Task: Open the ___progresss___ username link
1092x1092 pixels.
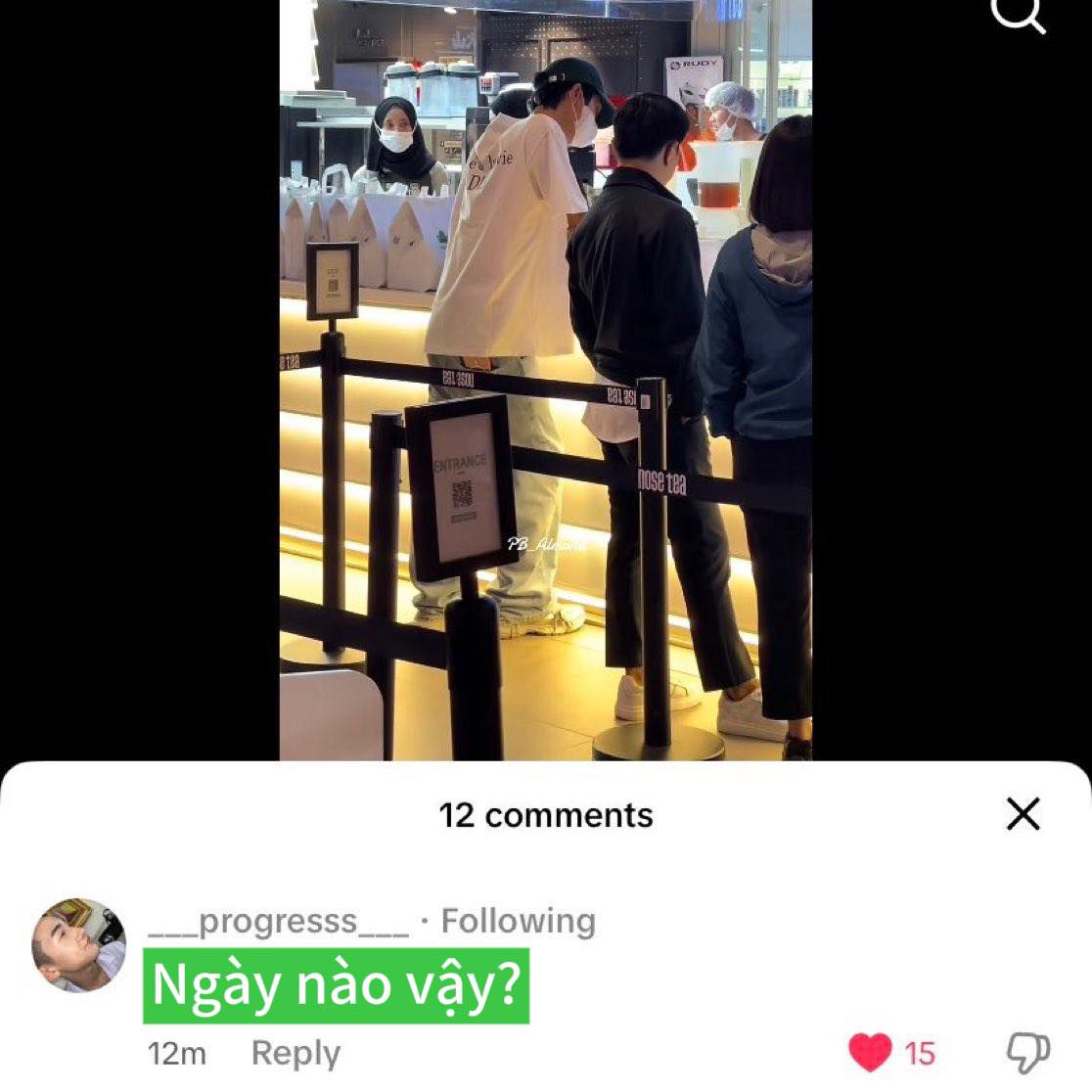Action: point(278,921)
